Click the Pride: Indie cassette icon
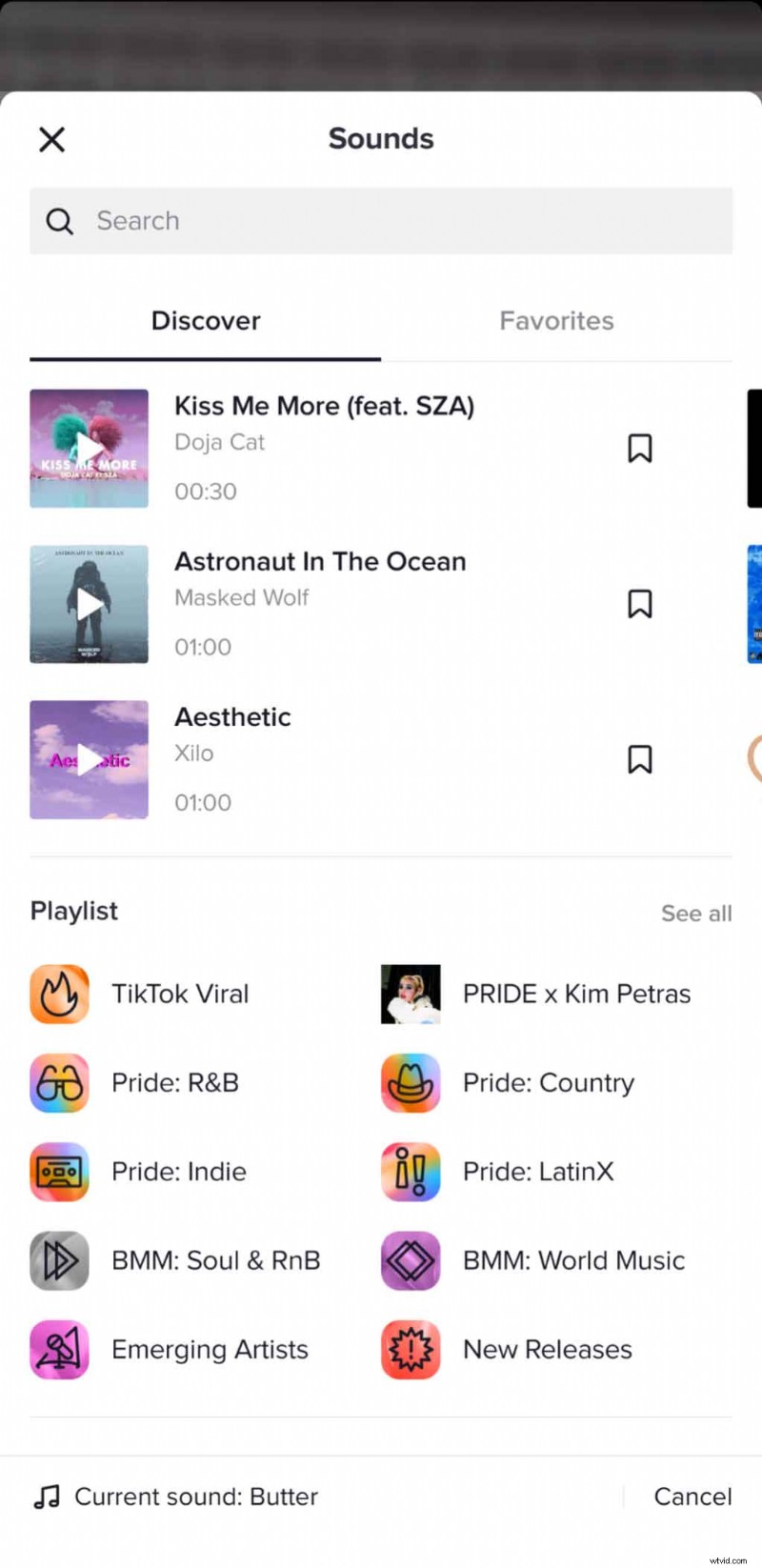Image resolution: width=762 pixels, height=1568 pixels. (x=59, y=1172)
